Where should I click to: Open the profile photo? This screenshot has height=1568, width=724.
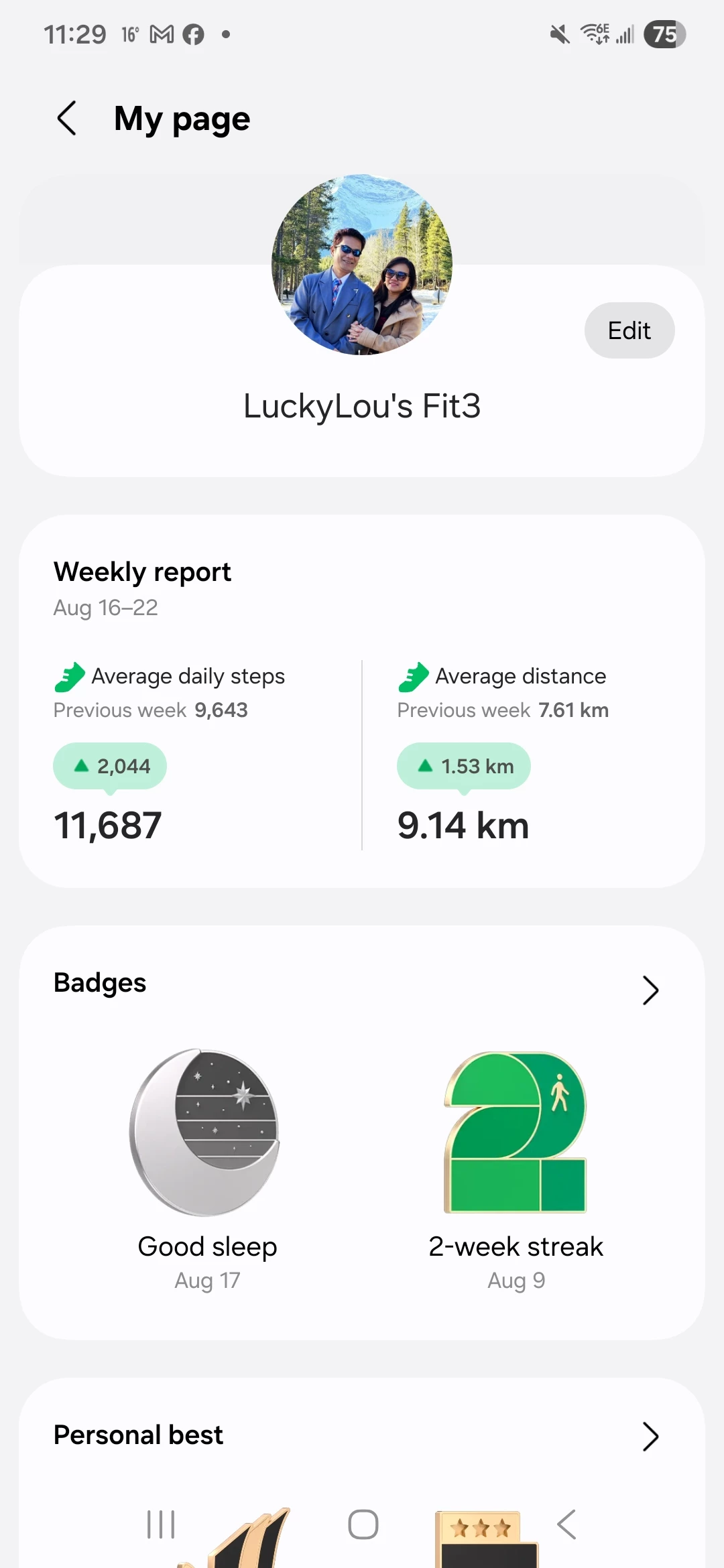pyautogui.click(x=362, y=265)
